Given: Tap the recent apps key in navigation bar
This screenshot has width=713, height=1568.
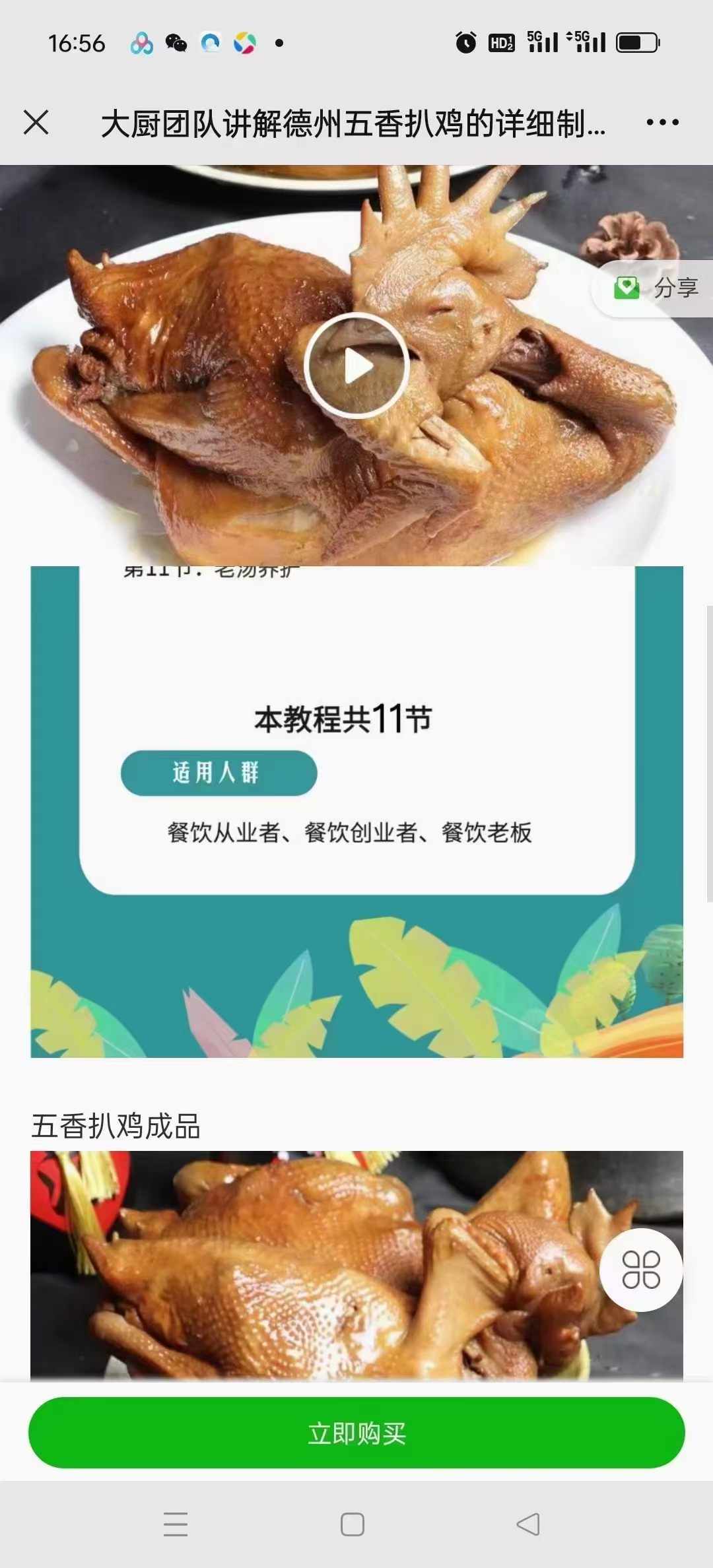Looking at the screenshot, I should 175,1525.
